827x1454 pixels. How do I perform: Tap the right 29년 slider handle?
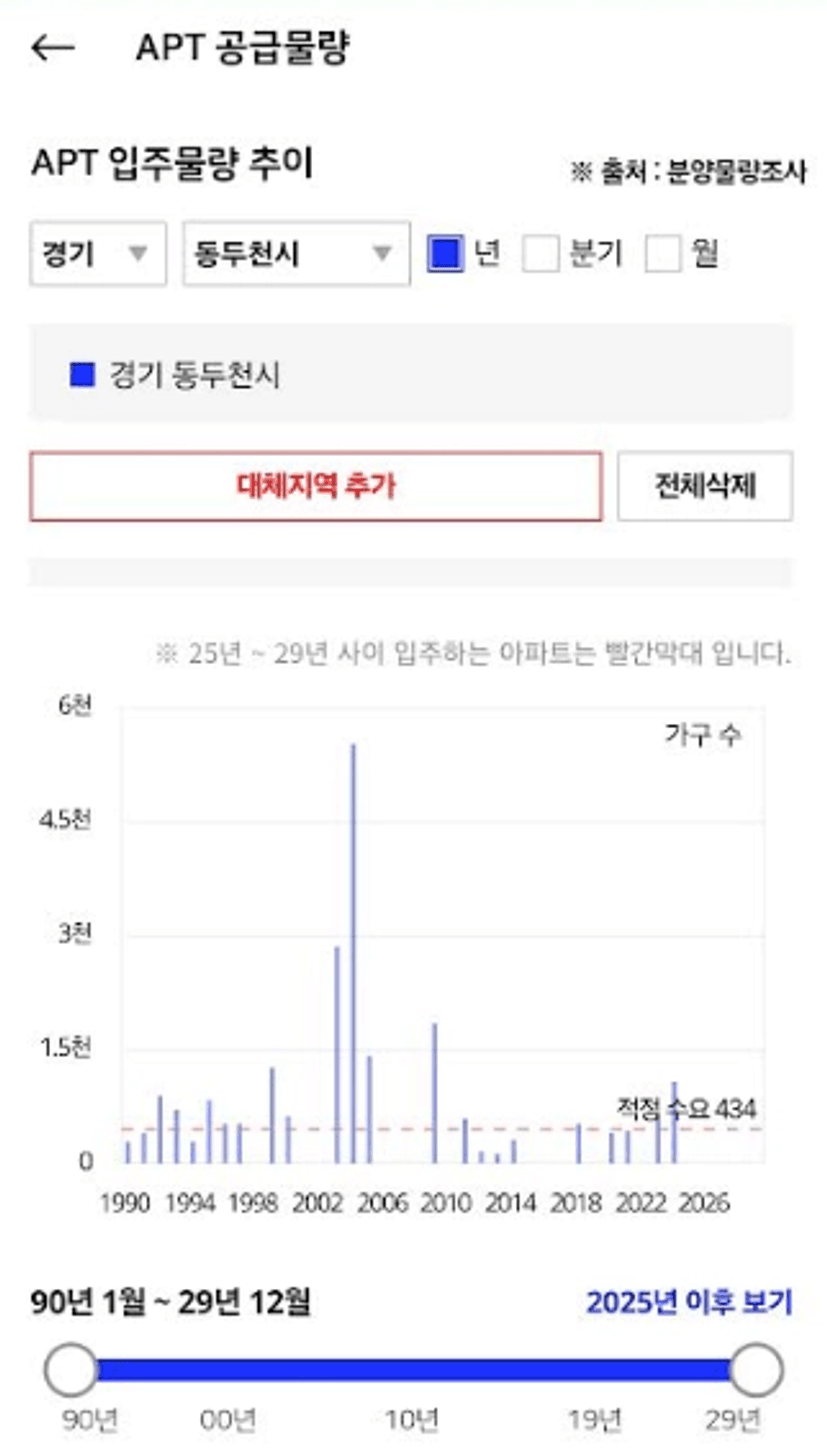click(x=756, y=1370)
